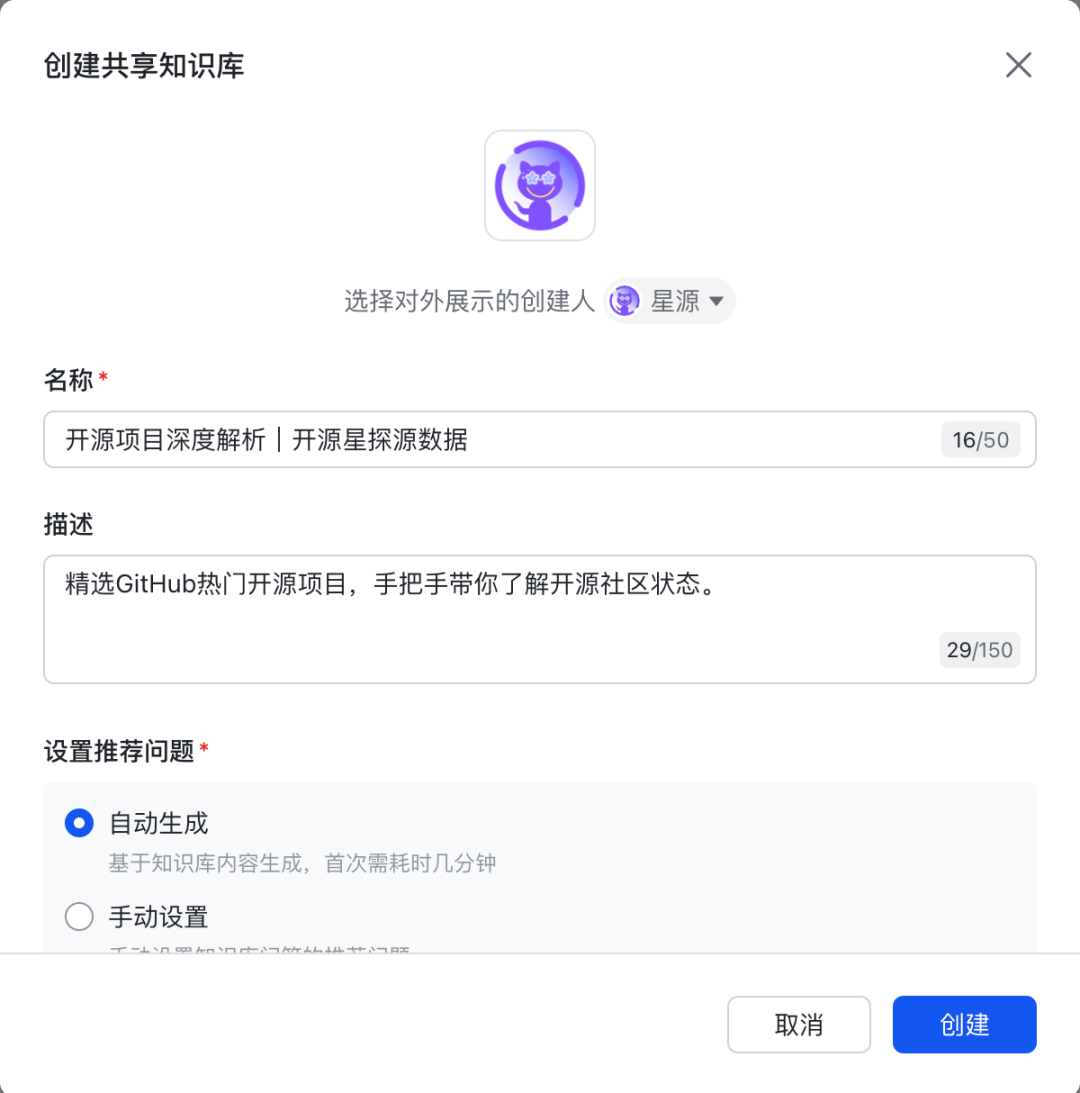Select the 自动生成 option

tap(79, 824)
